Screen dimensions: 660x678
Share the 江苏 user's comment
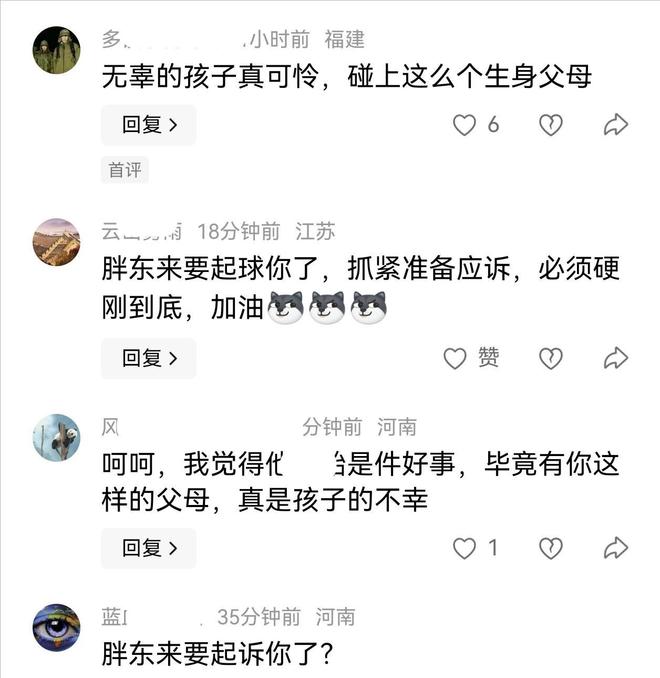tap(616, 358)
